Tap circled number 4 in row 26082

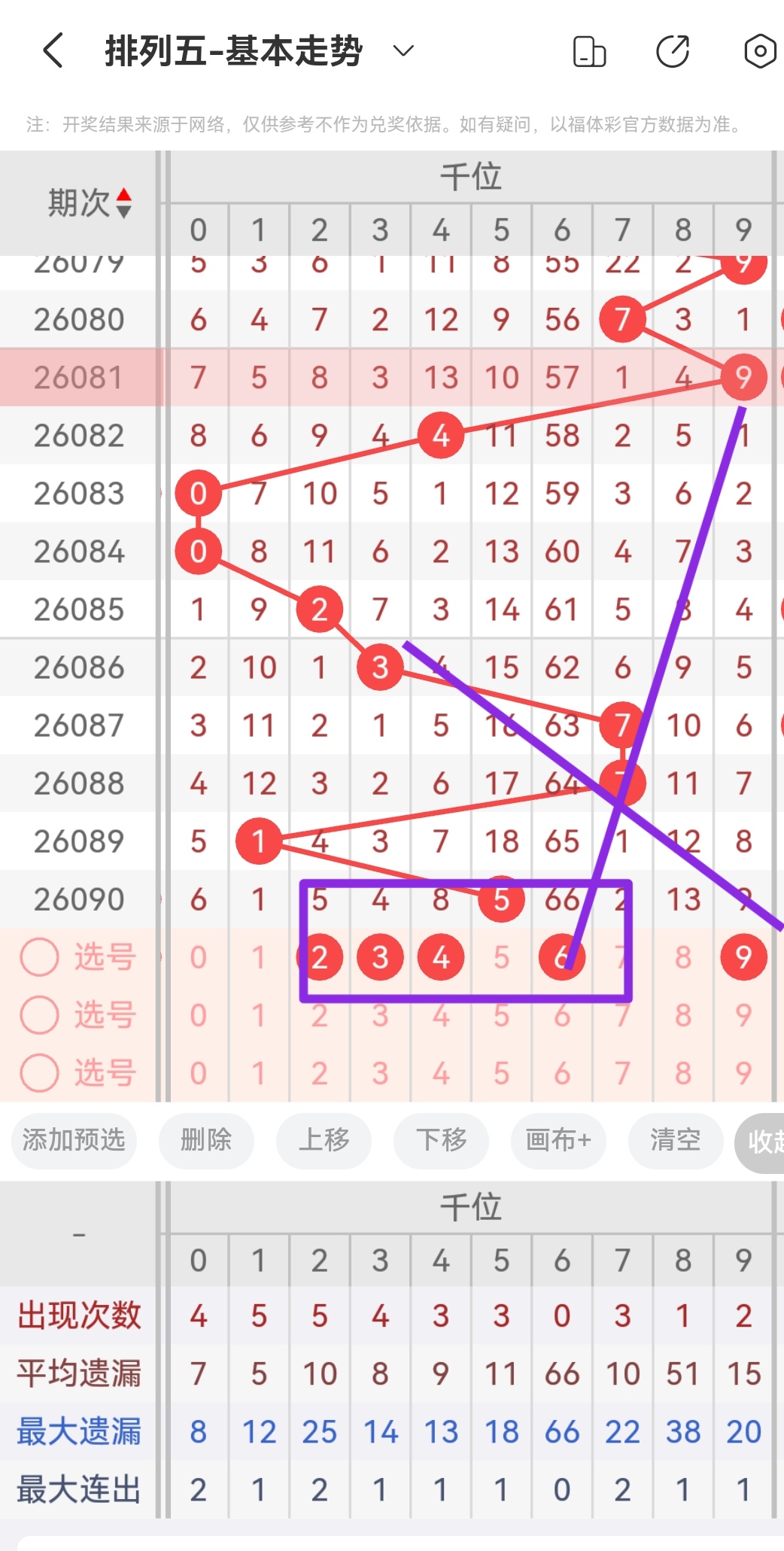pyautogui.click(x=441, y=435)
